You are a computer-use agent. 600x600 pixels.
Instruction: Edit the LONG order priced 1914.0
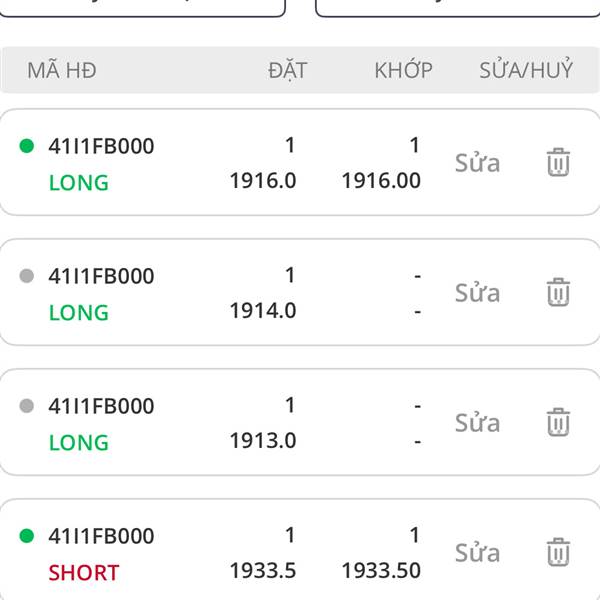click(477, 293)
